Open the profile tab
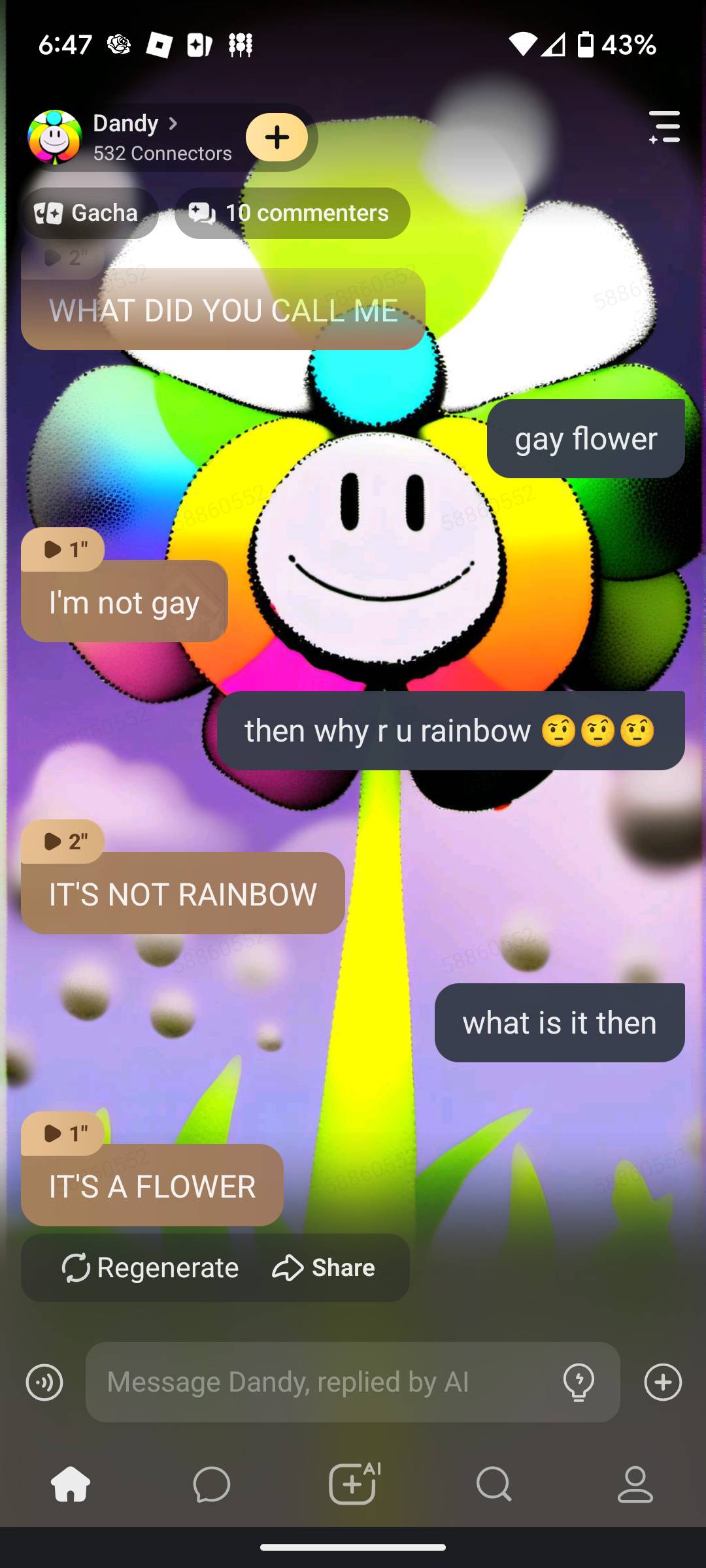 [635, 1484]
